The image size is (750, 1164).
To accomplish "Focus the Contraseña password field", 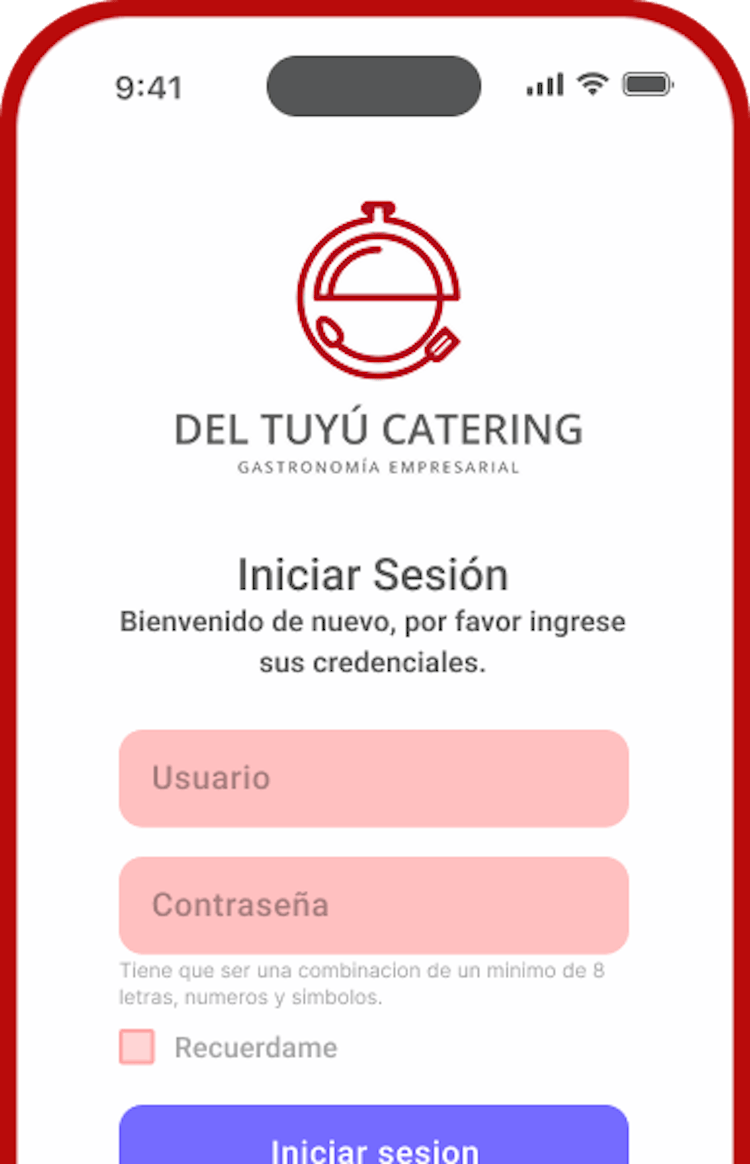I will [x=373, y=905].
